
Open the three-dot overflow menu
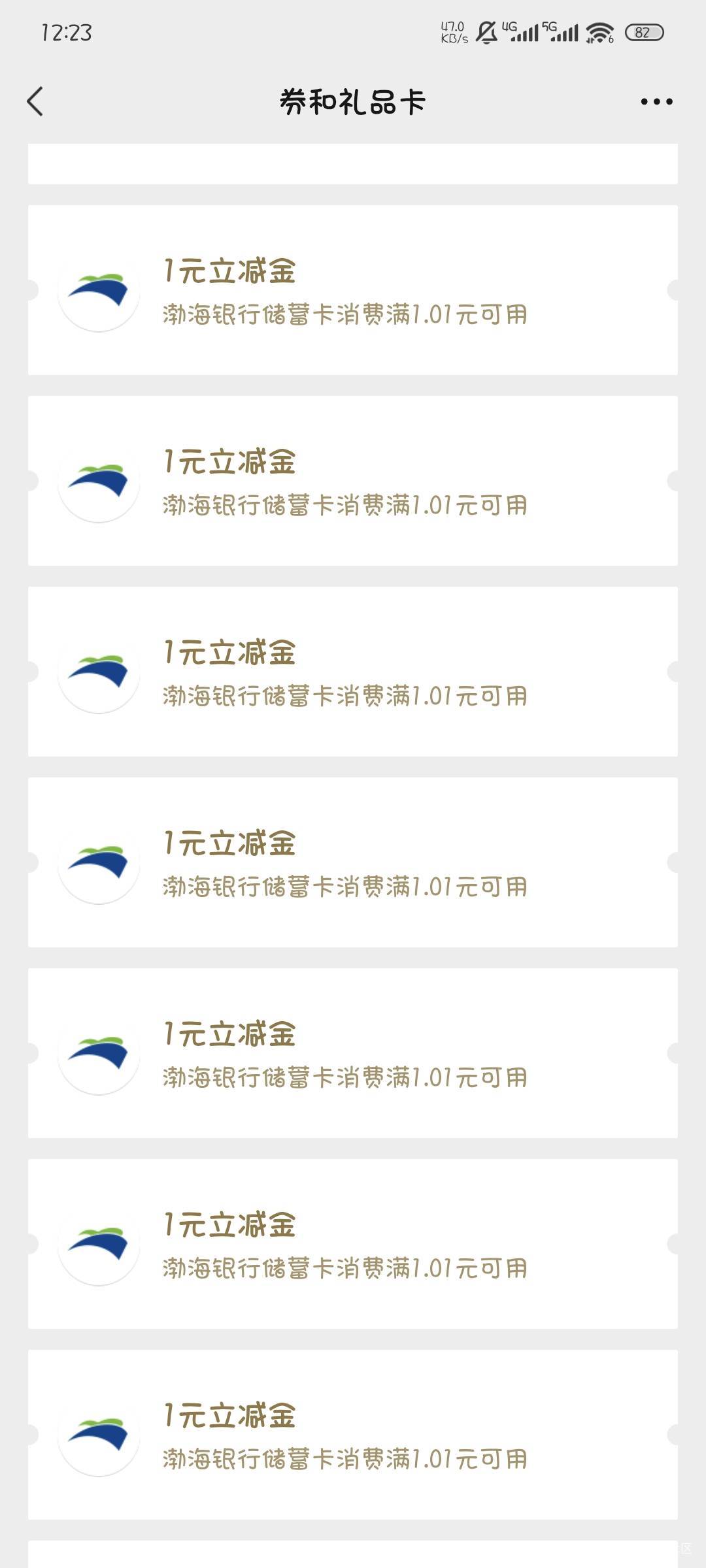(x=656, y=102)
